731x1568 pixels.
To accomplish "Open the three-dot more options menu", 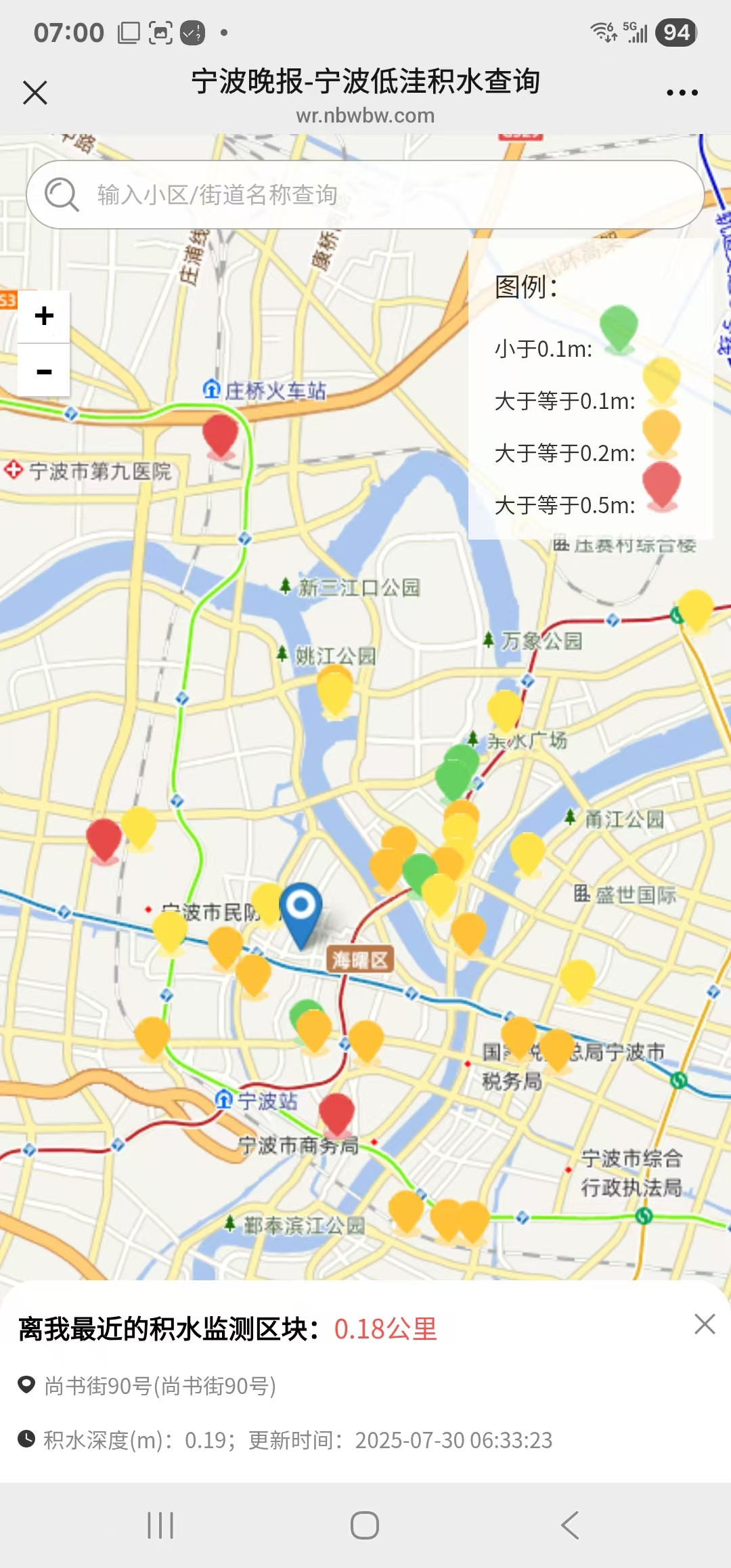I will tap(682, 92).
